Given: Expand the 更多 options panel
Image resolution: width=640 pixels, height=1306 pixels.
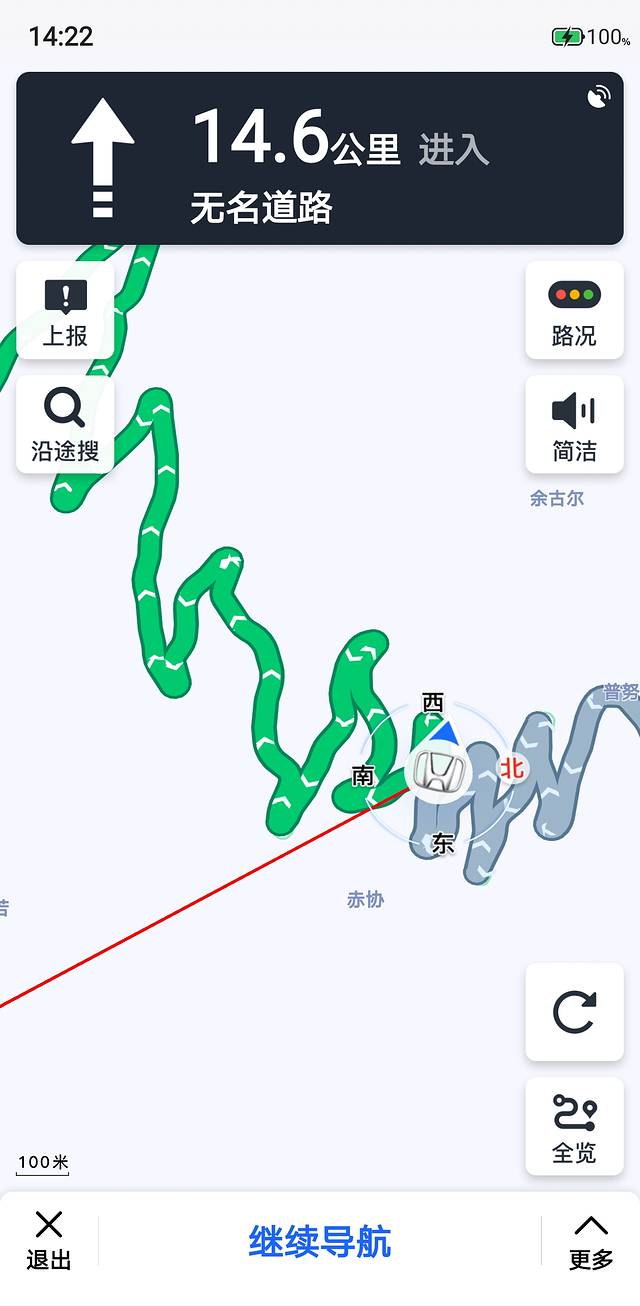Looking at the screenshot, I should (x=591, y=1240).
